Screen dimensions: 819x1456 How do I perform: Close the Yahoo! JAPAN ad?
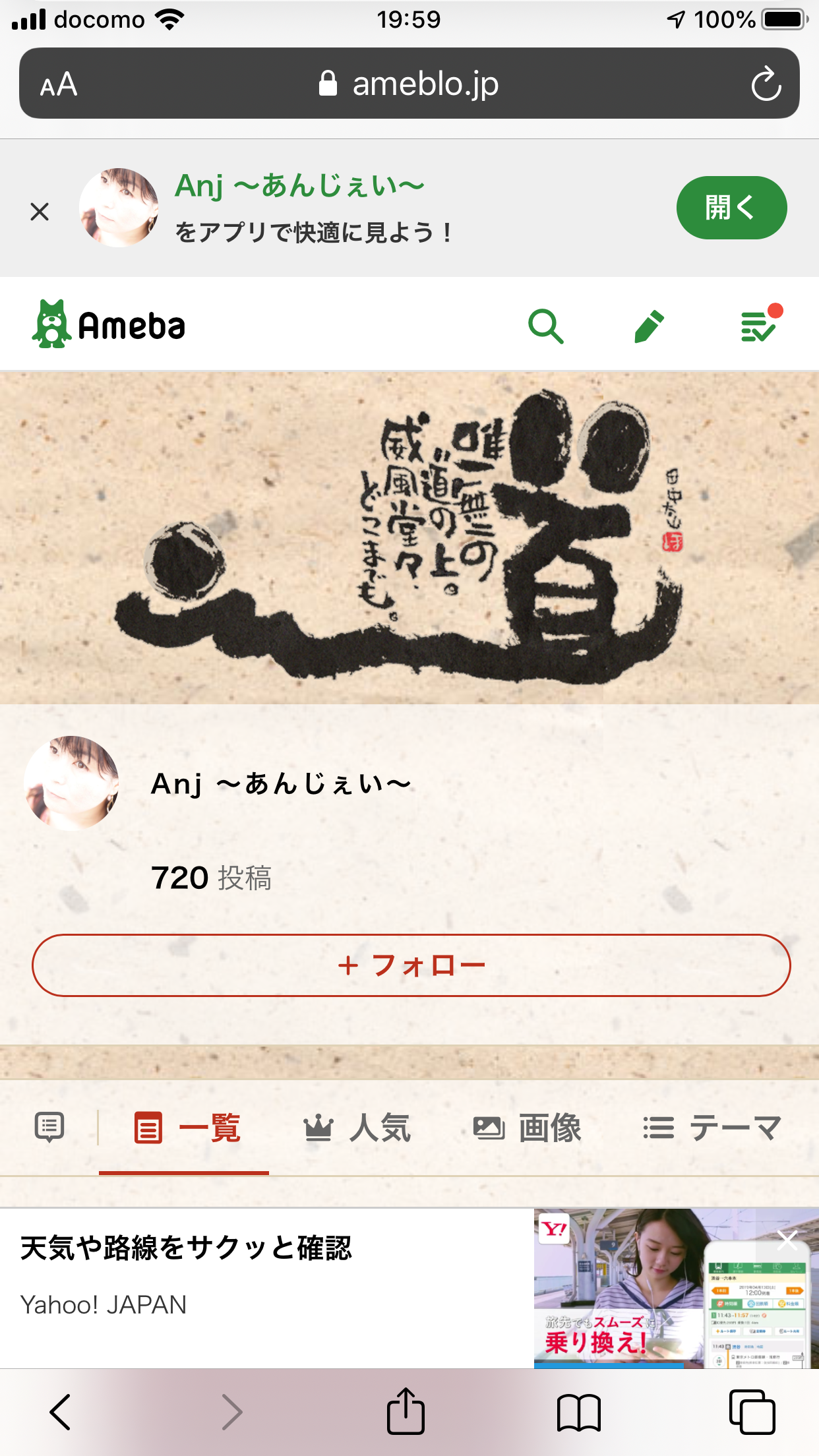787,1240
